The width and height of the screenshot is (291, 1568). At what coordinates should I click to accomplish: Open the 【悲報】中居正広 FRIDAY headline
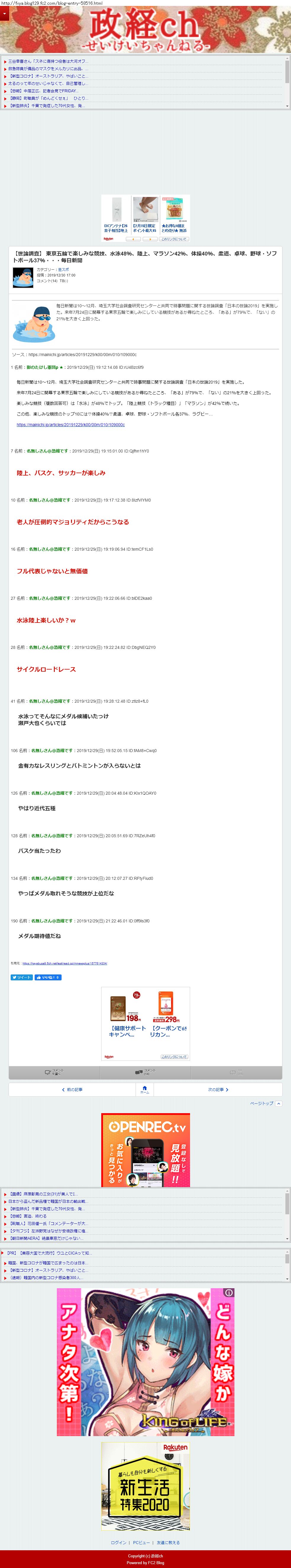(x=43, y=91)
